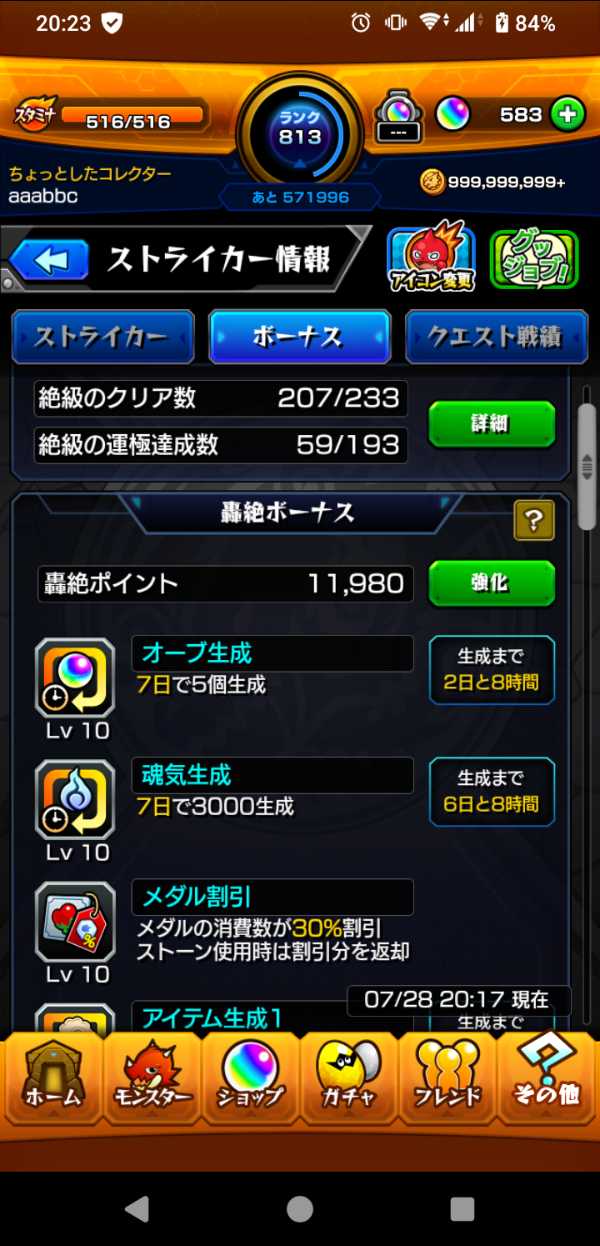Image resolution: width=600 pixels, height=1246 pixels.
Task: Go to the ガチャ menu
Action: (348, 1079)
